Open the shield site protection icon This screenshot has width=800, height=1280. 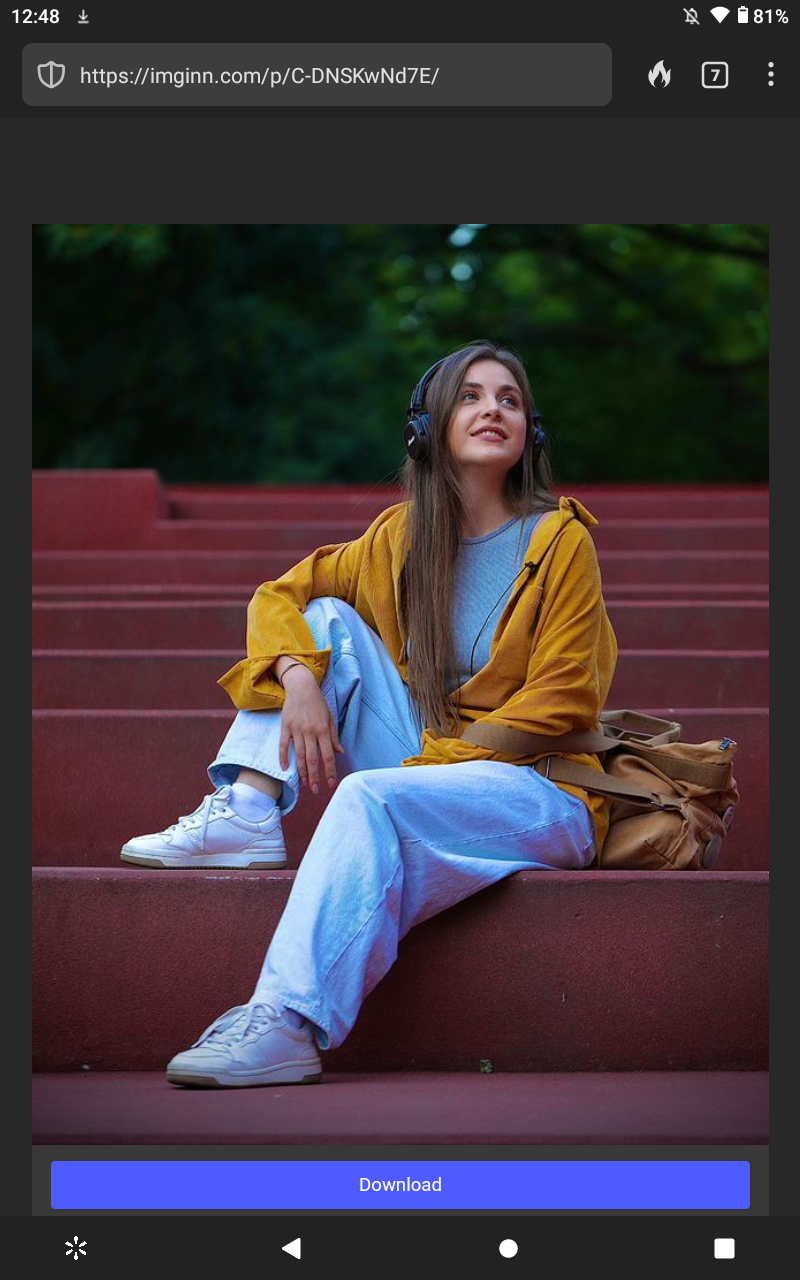51,75
